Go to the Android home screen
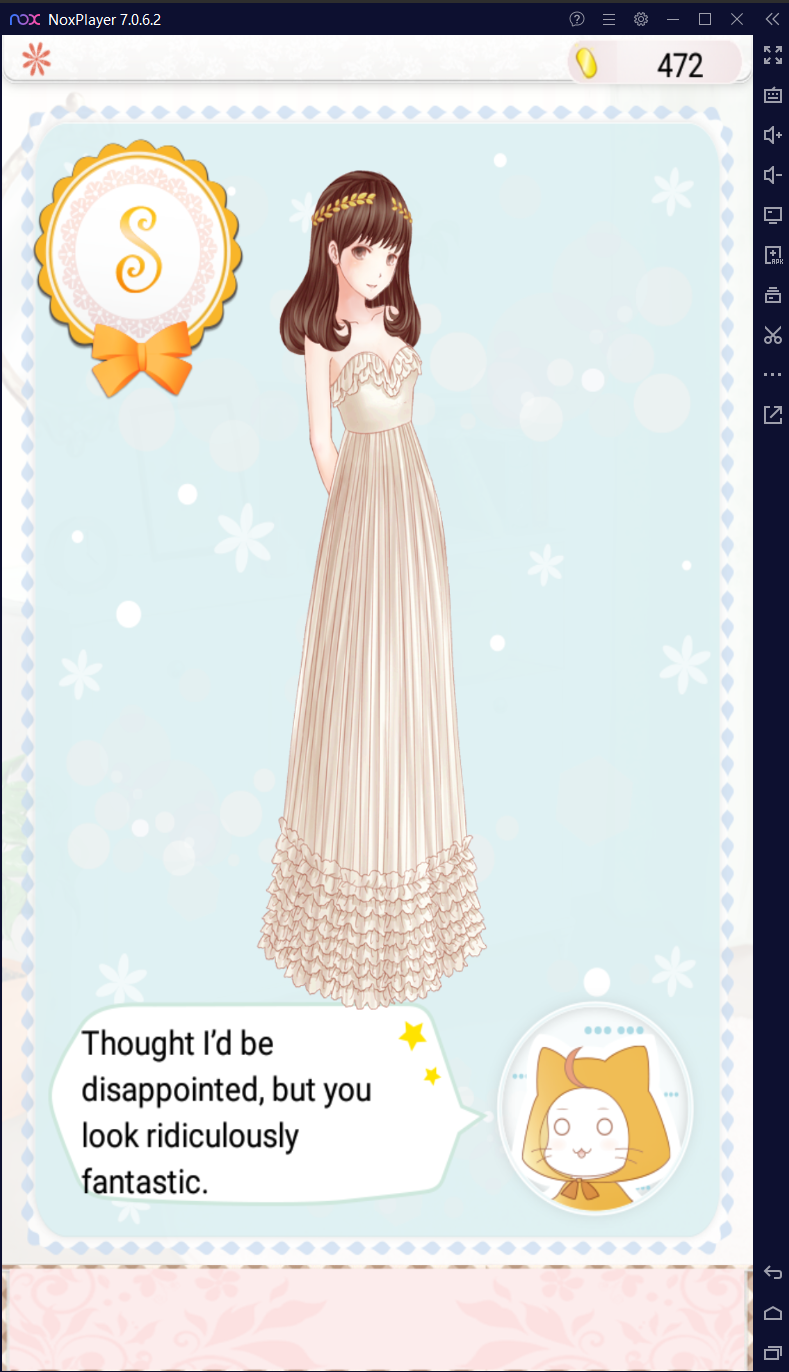The width and height of the screenshot is (789, 1372). 772,1313
